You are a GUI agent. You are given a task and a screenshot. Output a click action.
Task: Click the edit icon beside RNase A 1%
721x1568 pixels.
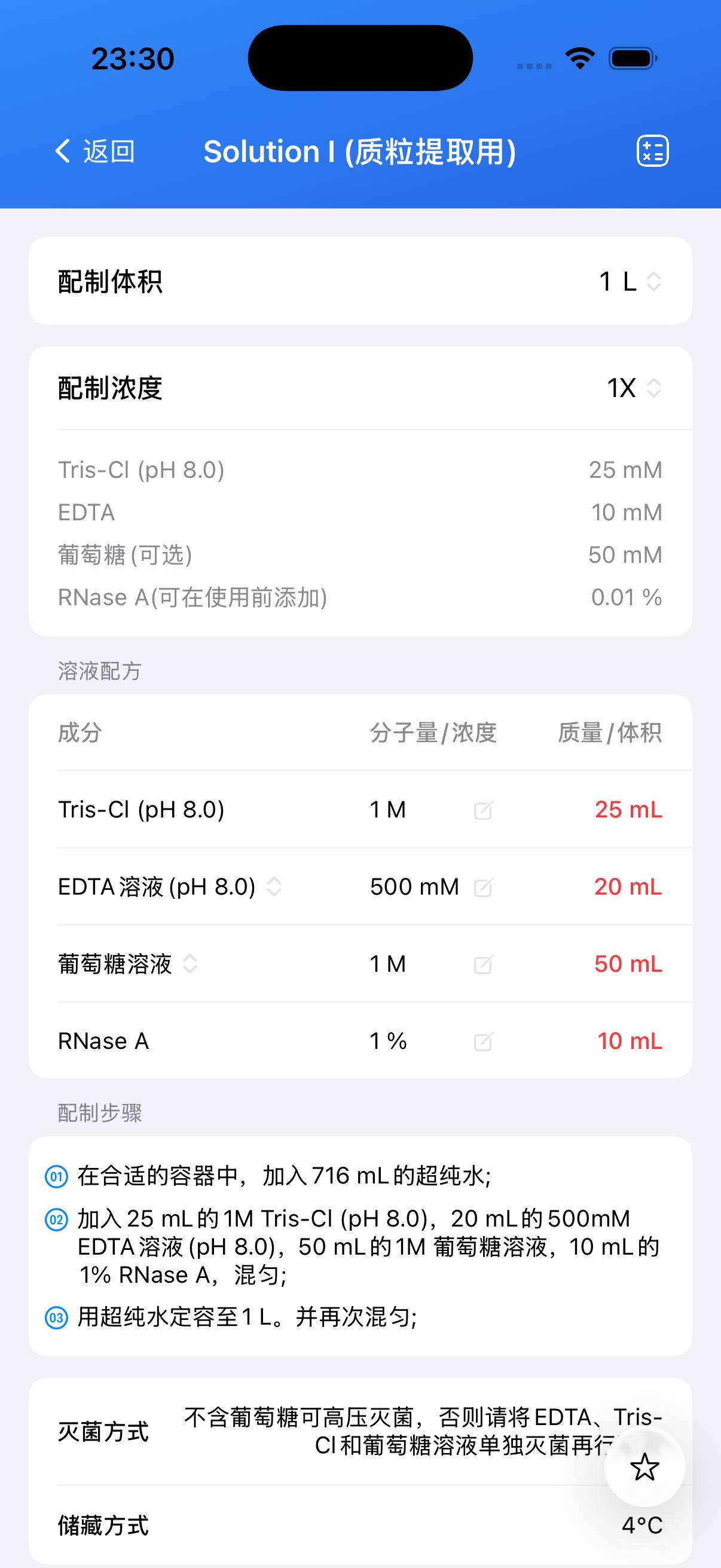[x=482, y=1041]
